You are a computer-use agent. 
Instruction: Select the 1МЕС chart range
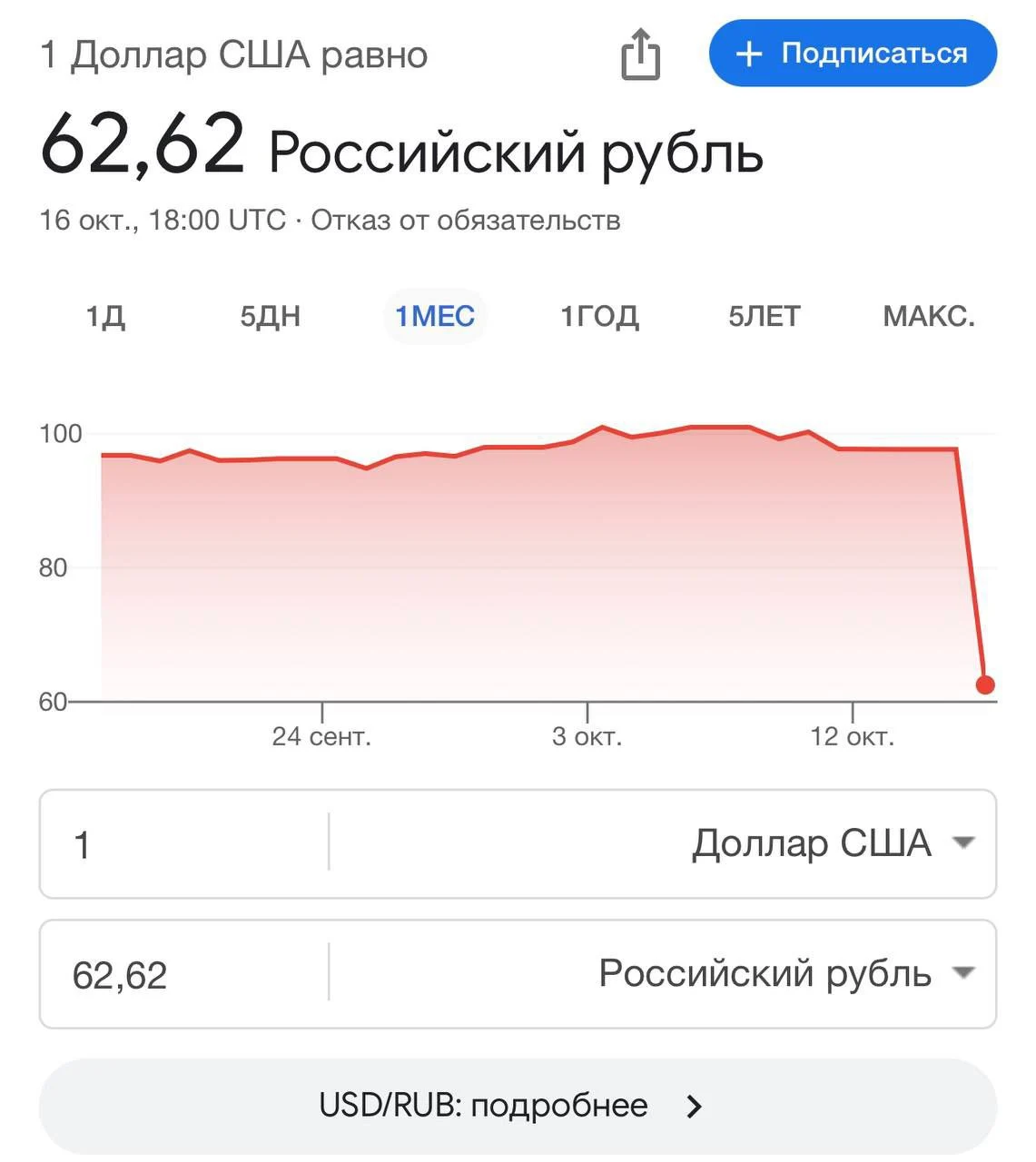tap(435, 316)
